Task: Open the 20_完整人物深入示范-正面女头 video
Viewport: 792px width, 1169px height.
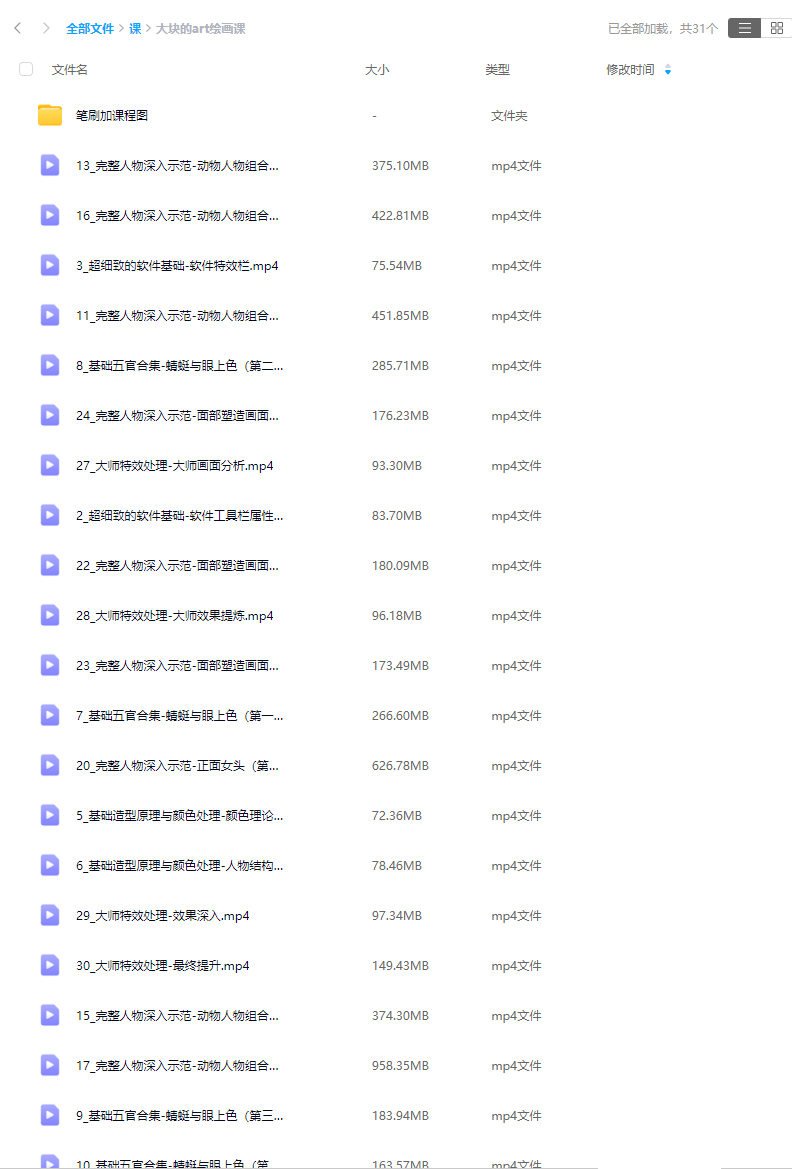Action: tap(177, 766)
